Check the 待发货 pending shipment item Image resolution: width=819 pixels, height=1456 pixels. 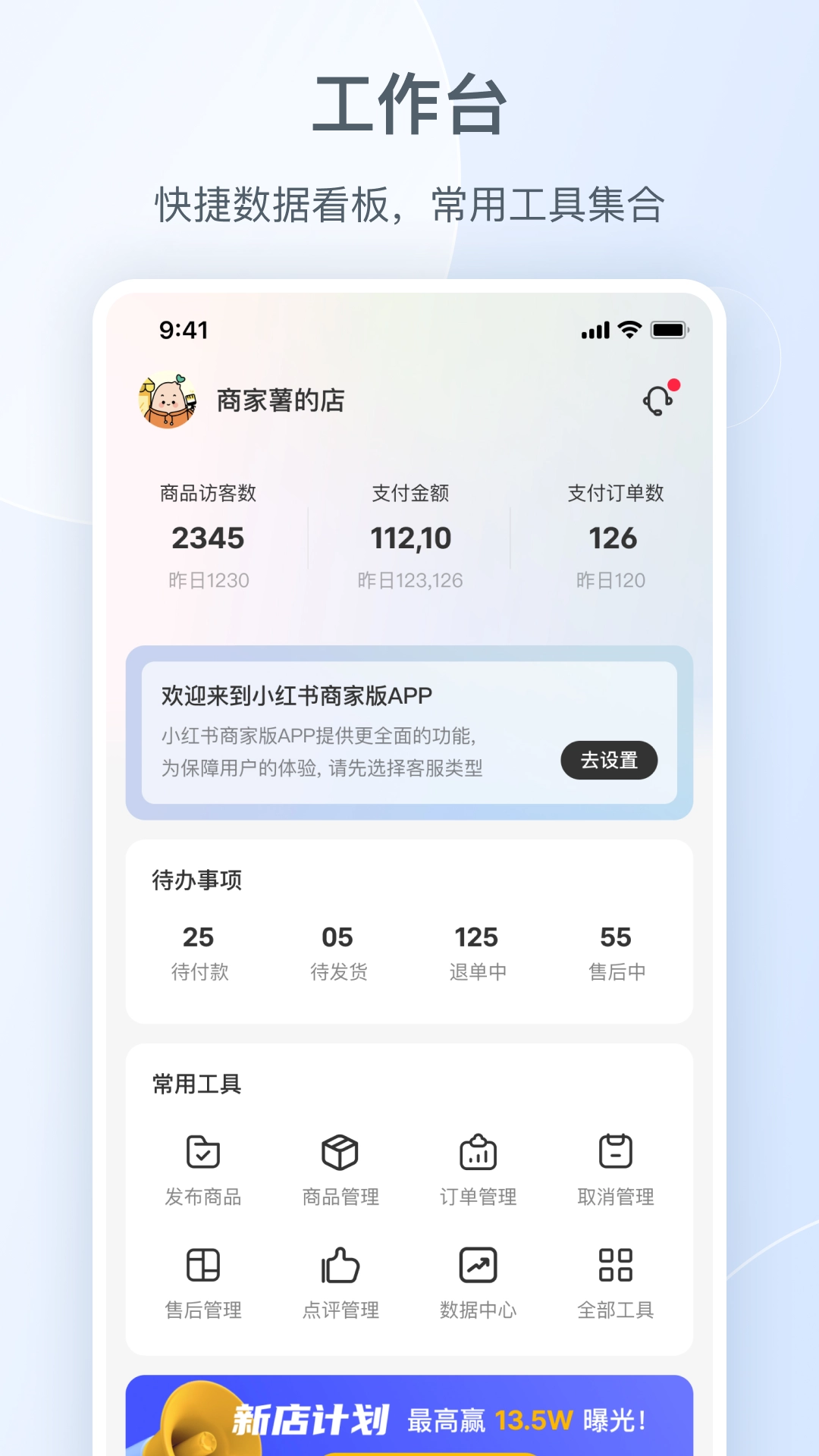click(340, 952)
